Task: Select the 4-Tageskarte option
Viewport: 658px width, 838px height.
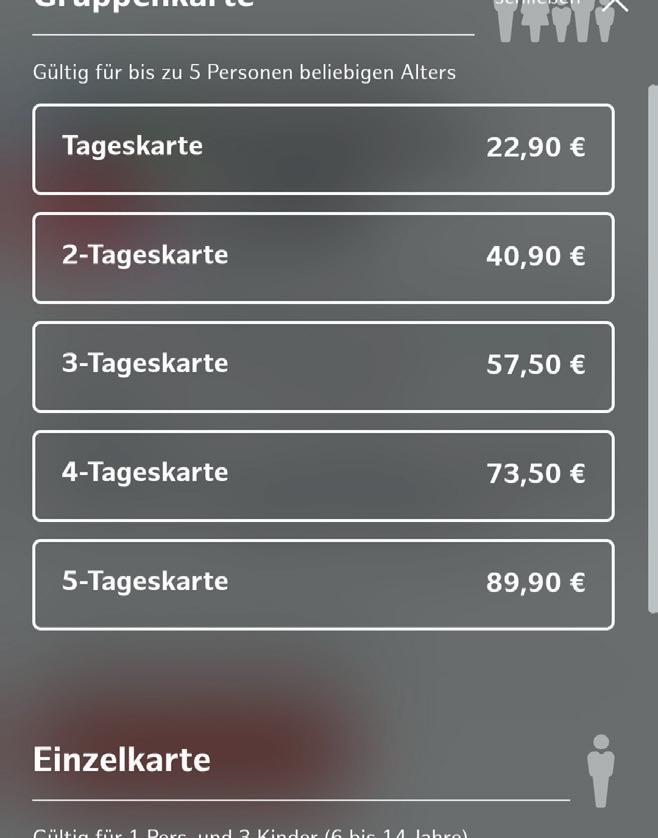Action: coord(323,475)
